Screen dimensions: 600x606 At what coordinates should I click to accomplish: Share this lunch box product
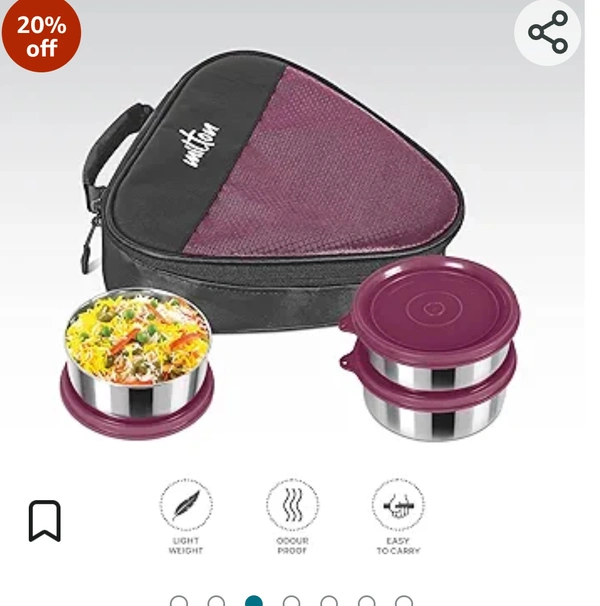pyautogui.click(x=547, y=33)
